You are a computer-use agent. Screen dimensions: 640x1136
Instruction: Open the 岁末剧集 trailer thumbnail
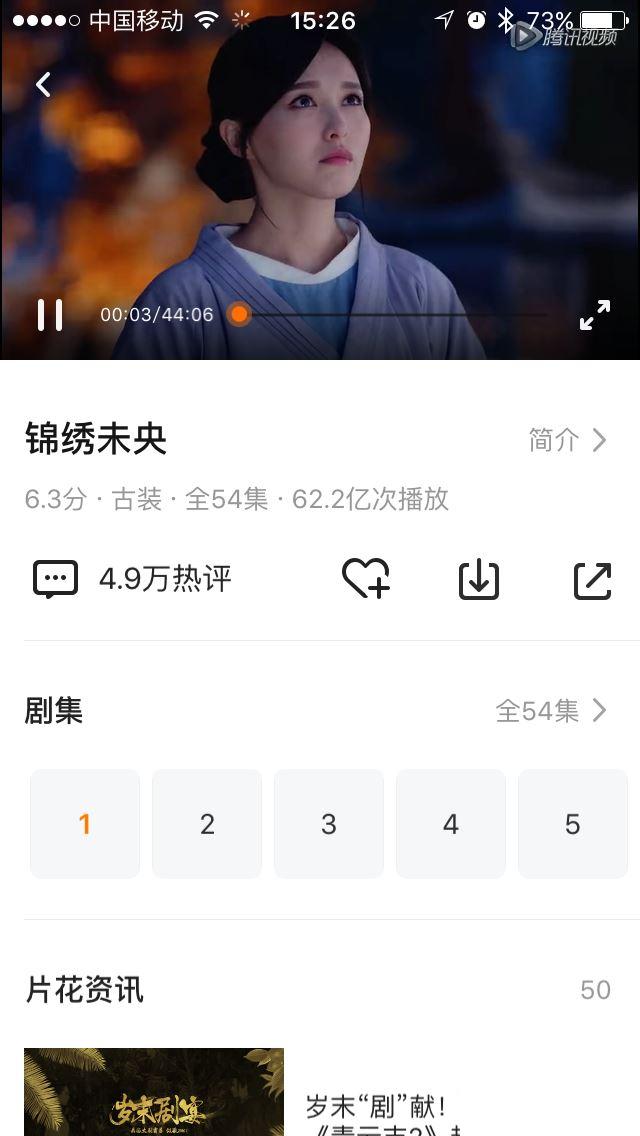tap(154, 1092)
